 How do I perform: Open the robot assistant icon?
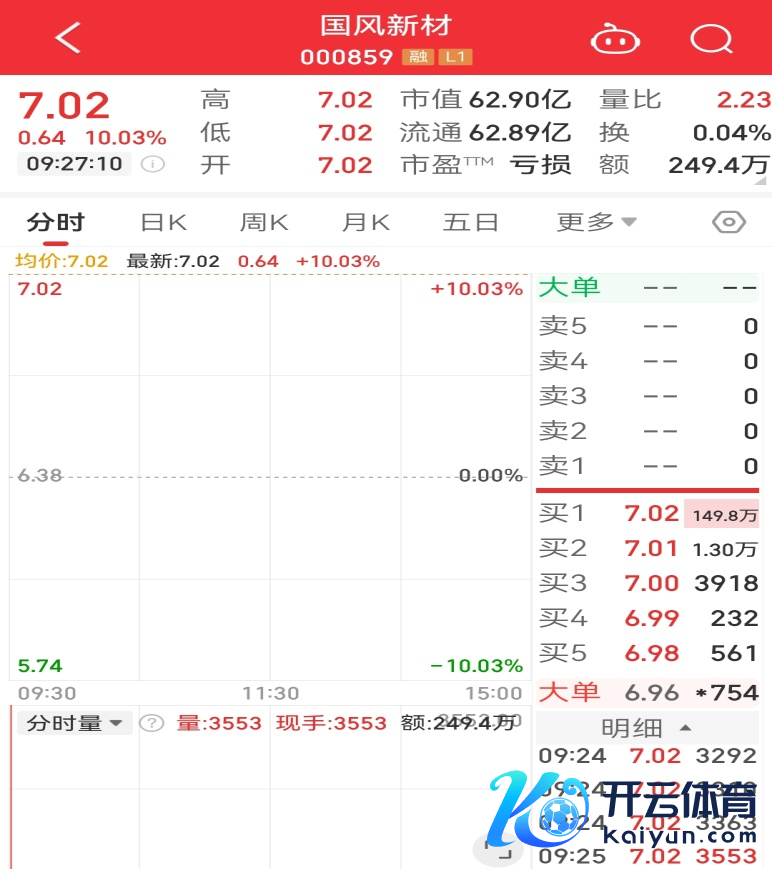point(615,39)
